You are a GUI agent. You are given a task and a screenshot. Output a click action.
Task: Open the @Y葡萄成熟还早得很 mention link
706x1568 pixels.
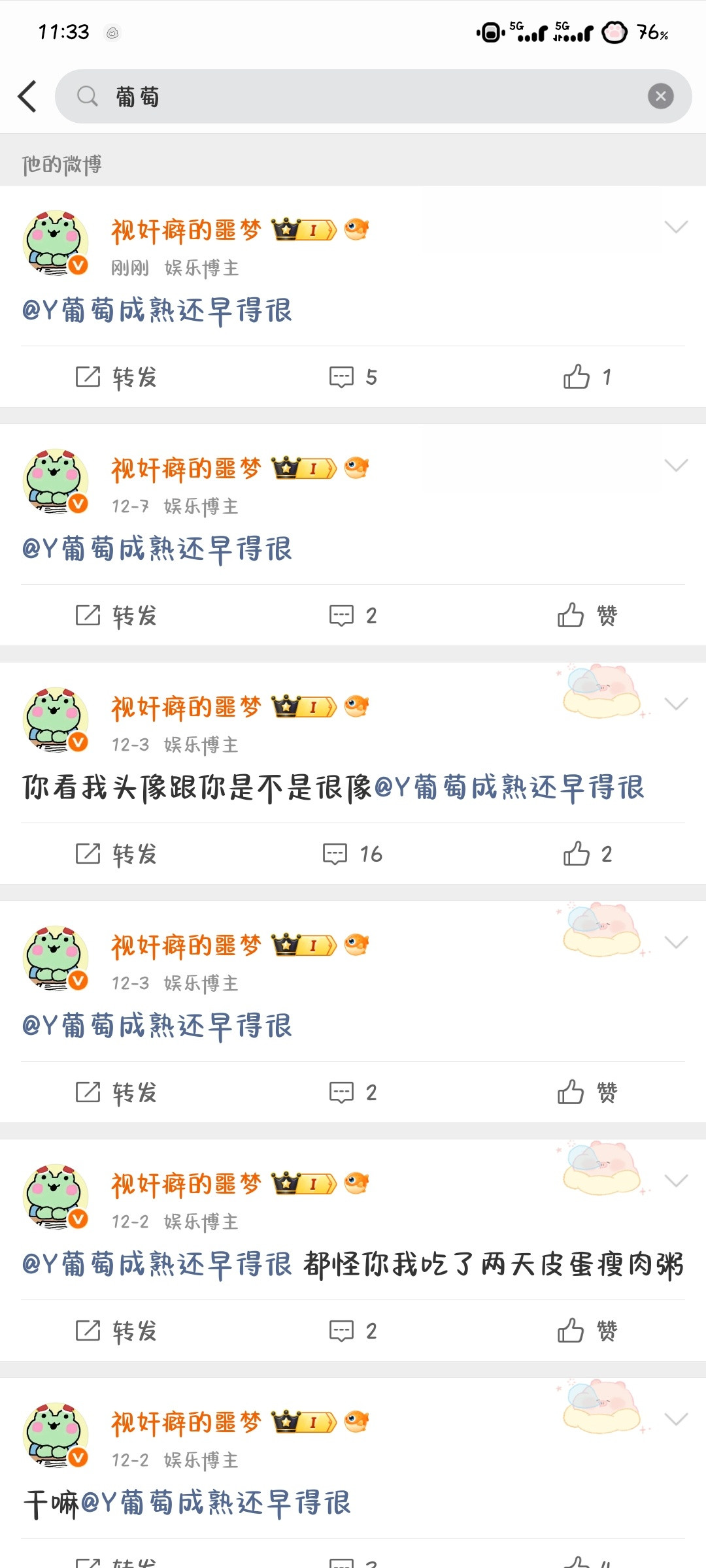point(157,310)
